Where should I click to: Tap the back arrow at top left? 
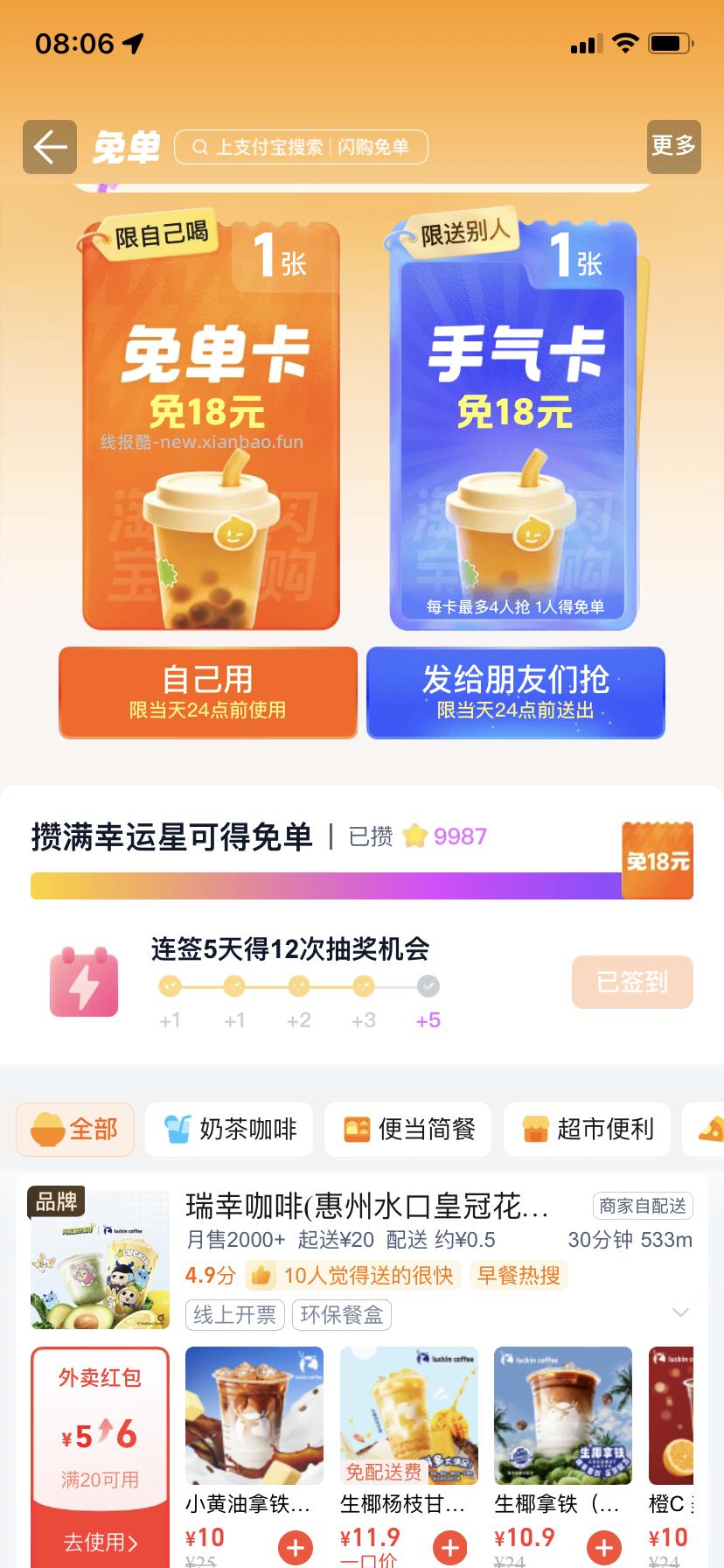click(x=50, y=146)
